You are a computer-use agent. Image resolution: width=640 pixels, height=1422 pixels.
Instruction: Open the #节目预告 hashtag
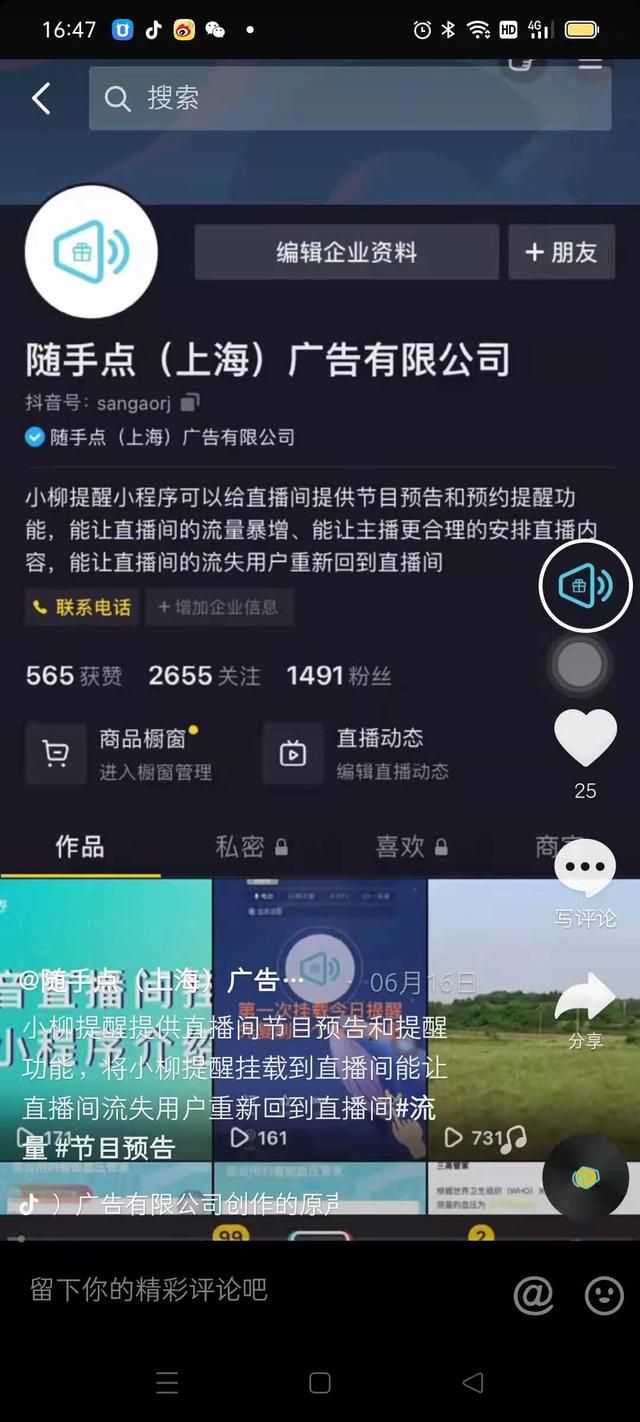(x=115, y=1147)
